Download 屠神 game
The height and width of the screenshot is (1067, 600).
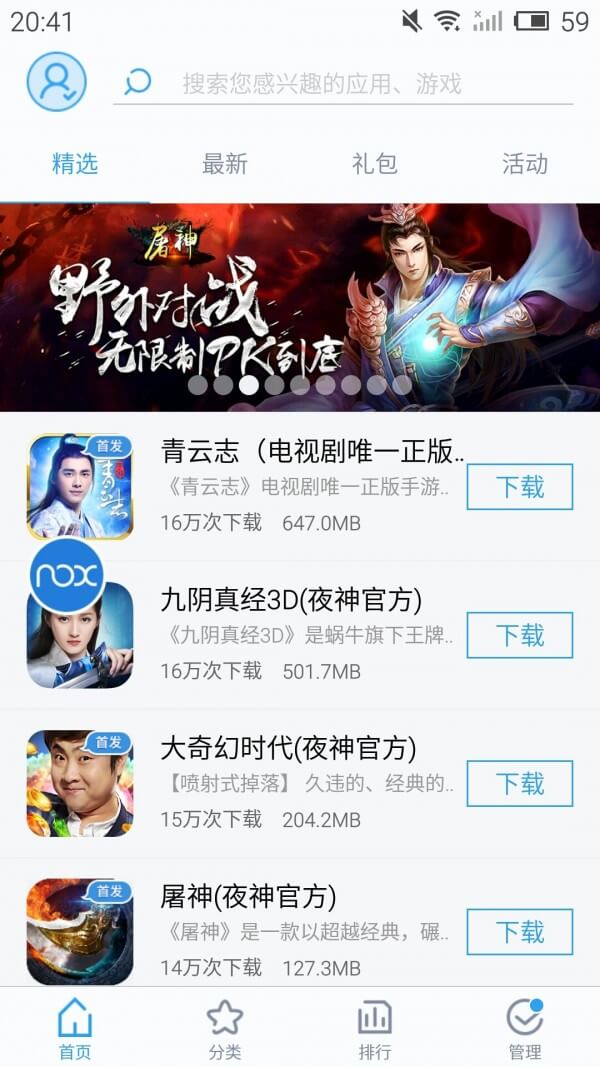point(519,931)
